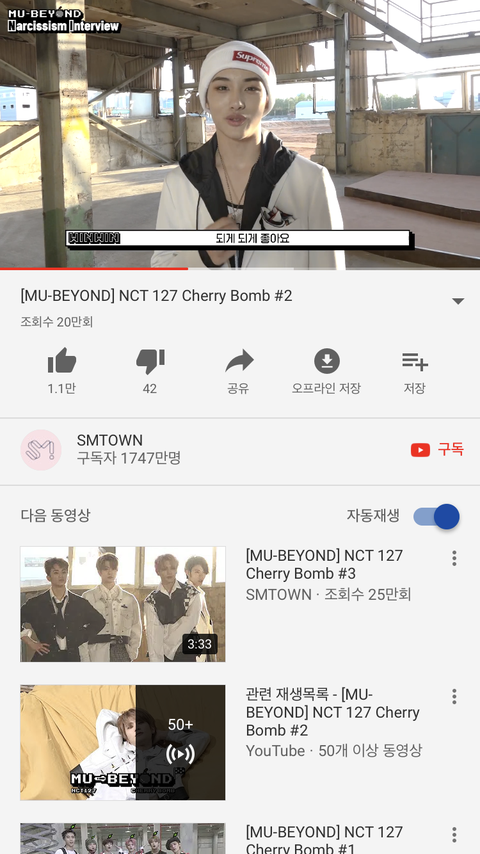Screen dimensions: 480x854
Task: Open more options for Cherry Bomb #3
Action: coord(454,558)
